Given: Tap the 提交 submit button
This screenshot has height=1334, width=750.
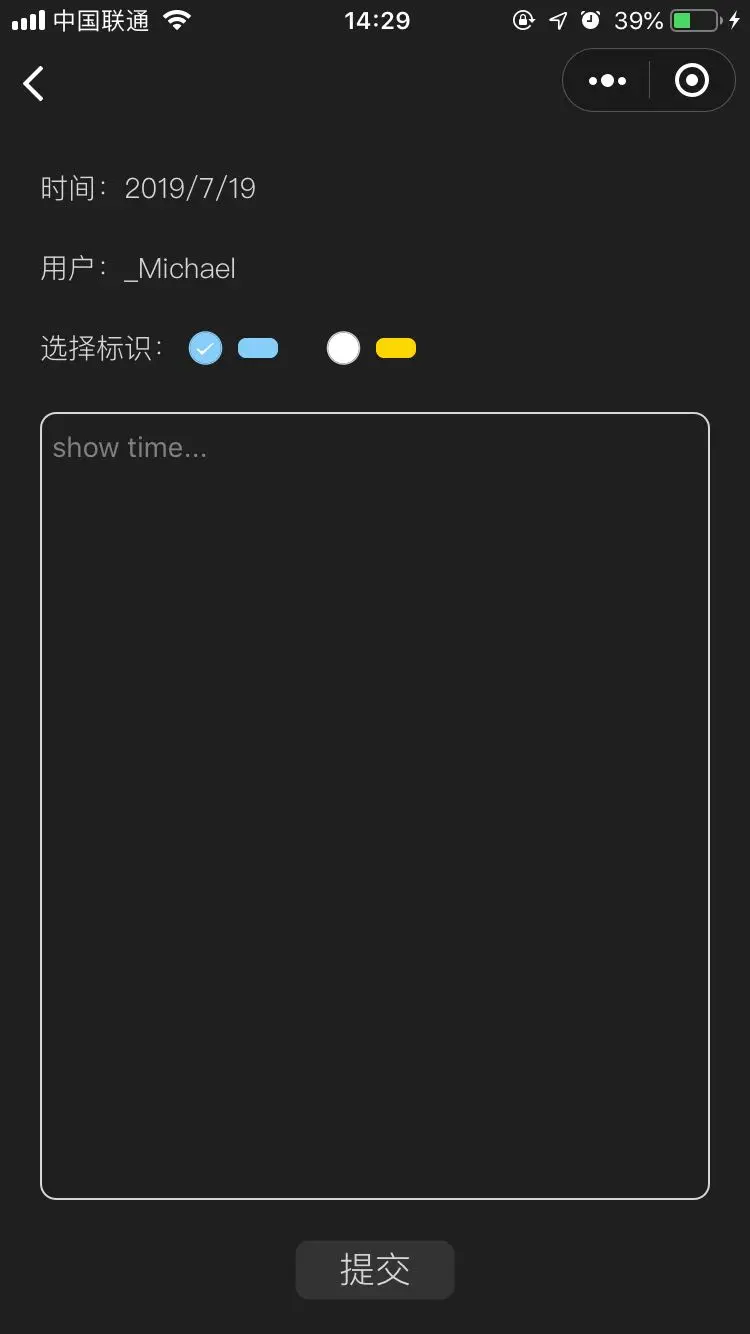Looking at the screenshot, I should tap(375, 1270).
